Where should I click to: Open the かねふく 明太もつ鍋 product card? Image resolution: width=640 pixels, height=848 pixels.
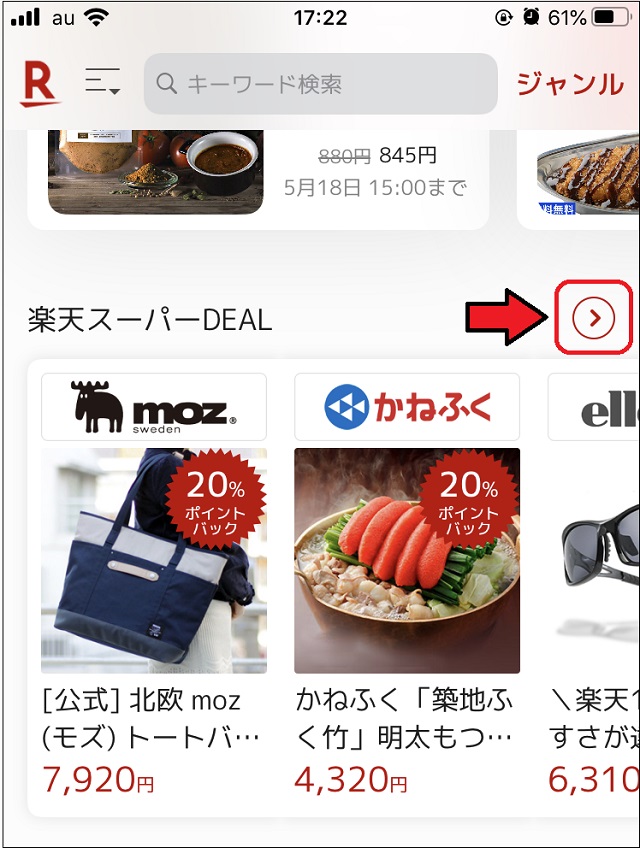point(407,590)
